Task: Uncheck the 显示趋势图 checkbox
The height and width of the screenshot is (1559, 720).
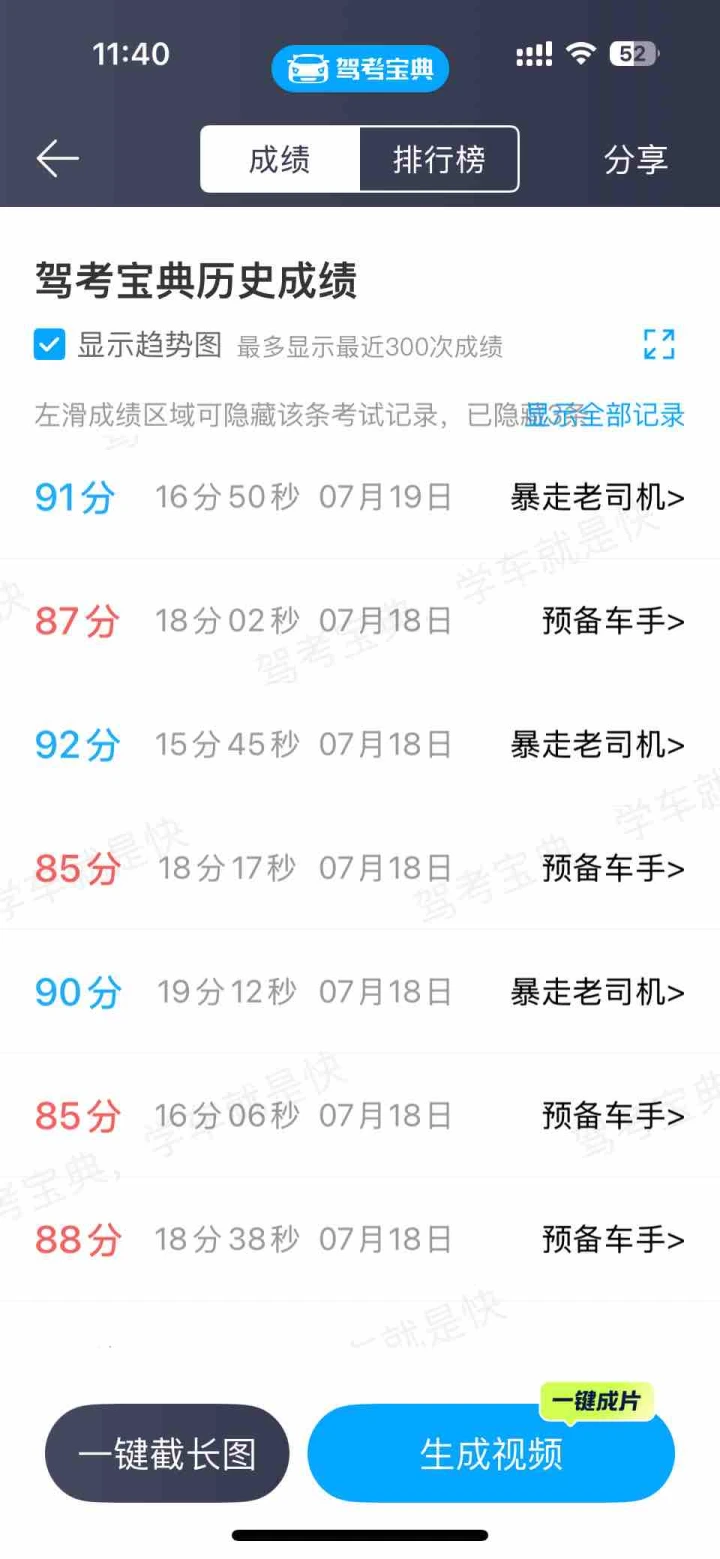Action: tap(49, 345)
